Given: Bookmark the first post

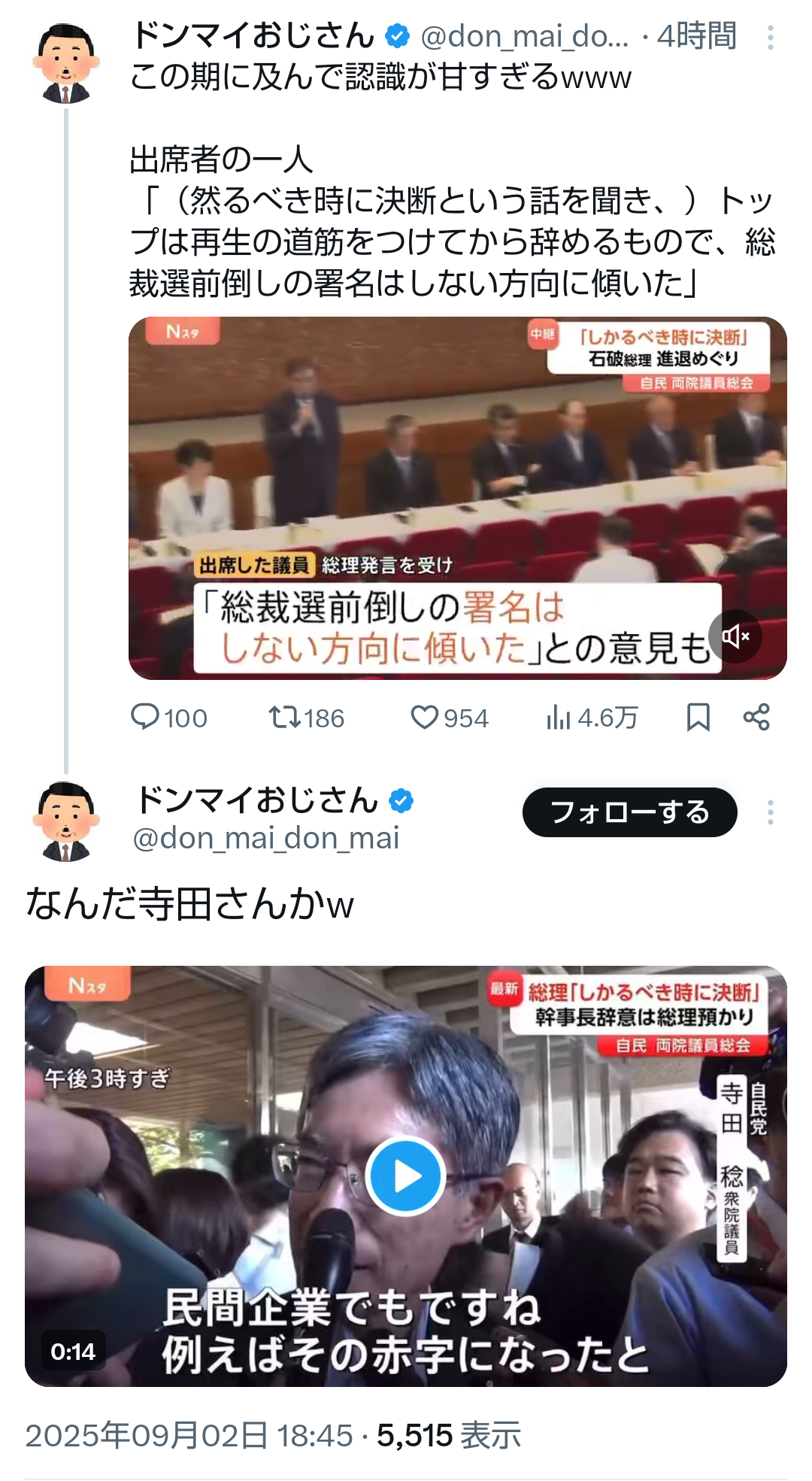Looking at the screenshot, I should point(698,718).
